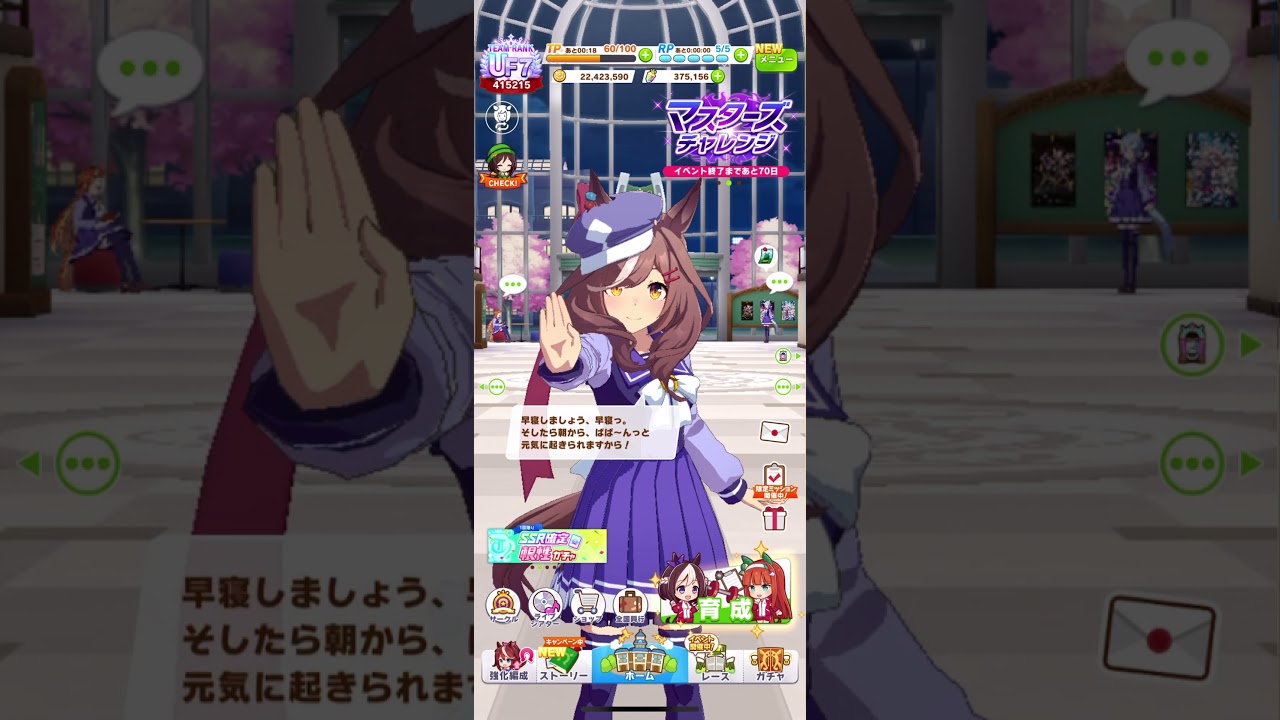
Task: Open the gift box presents
Action: [774, 517]
